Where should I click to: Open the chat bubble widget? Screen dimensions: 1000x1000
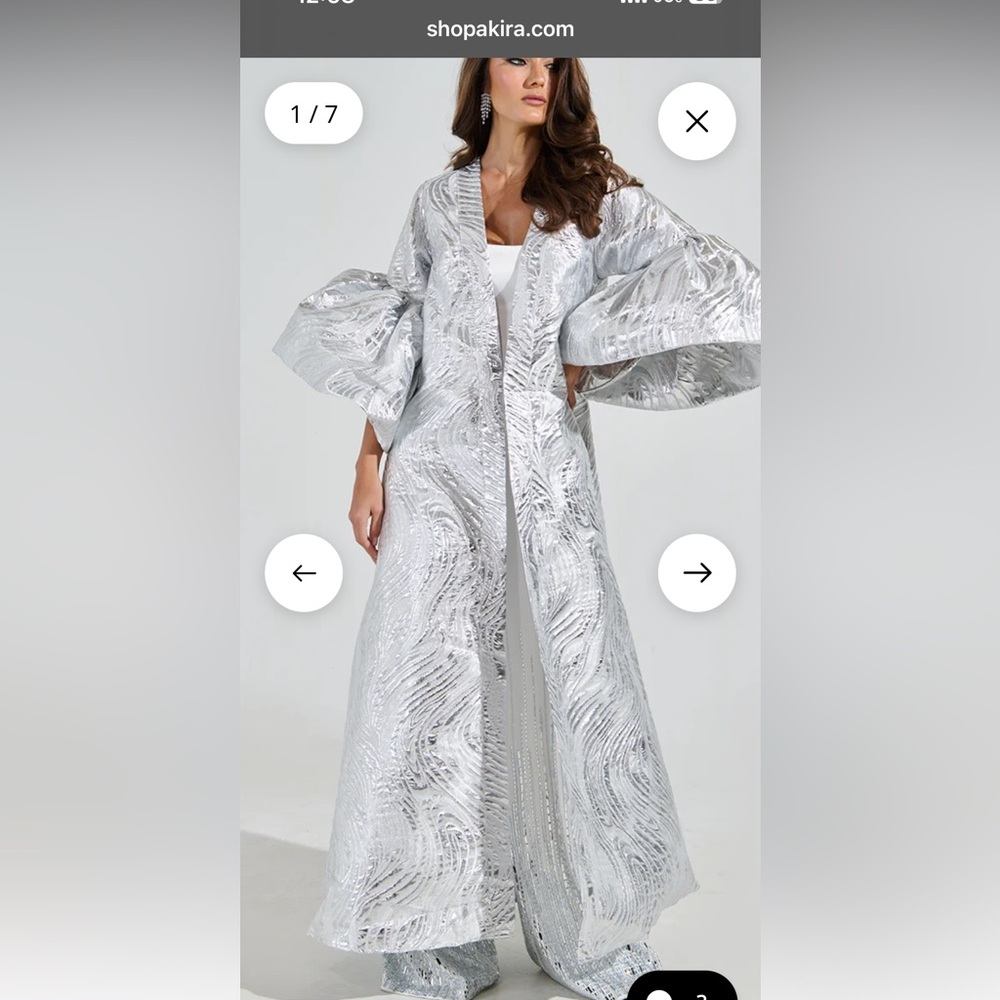[x=681, y=988]
